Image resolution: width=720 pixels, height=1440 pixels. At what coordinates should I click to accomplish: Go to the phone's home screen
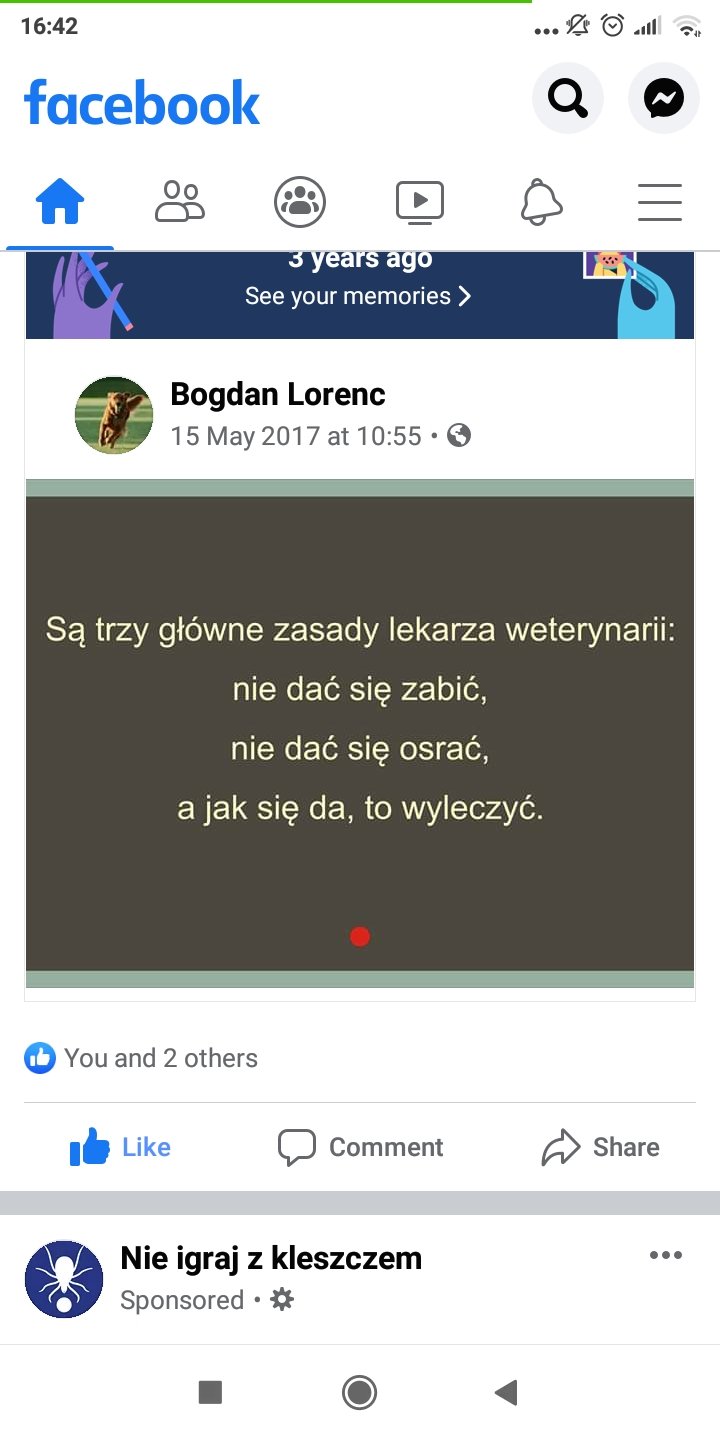pyautogui.click(x=359, y=1392)
